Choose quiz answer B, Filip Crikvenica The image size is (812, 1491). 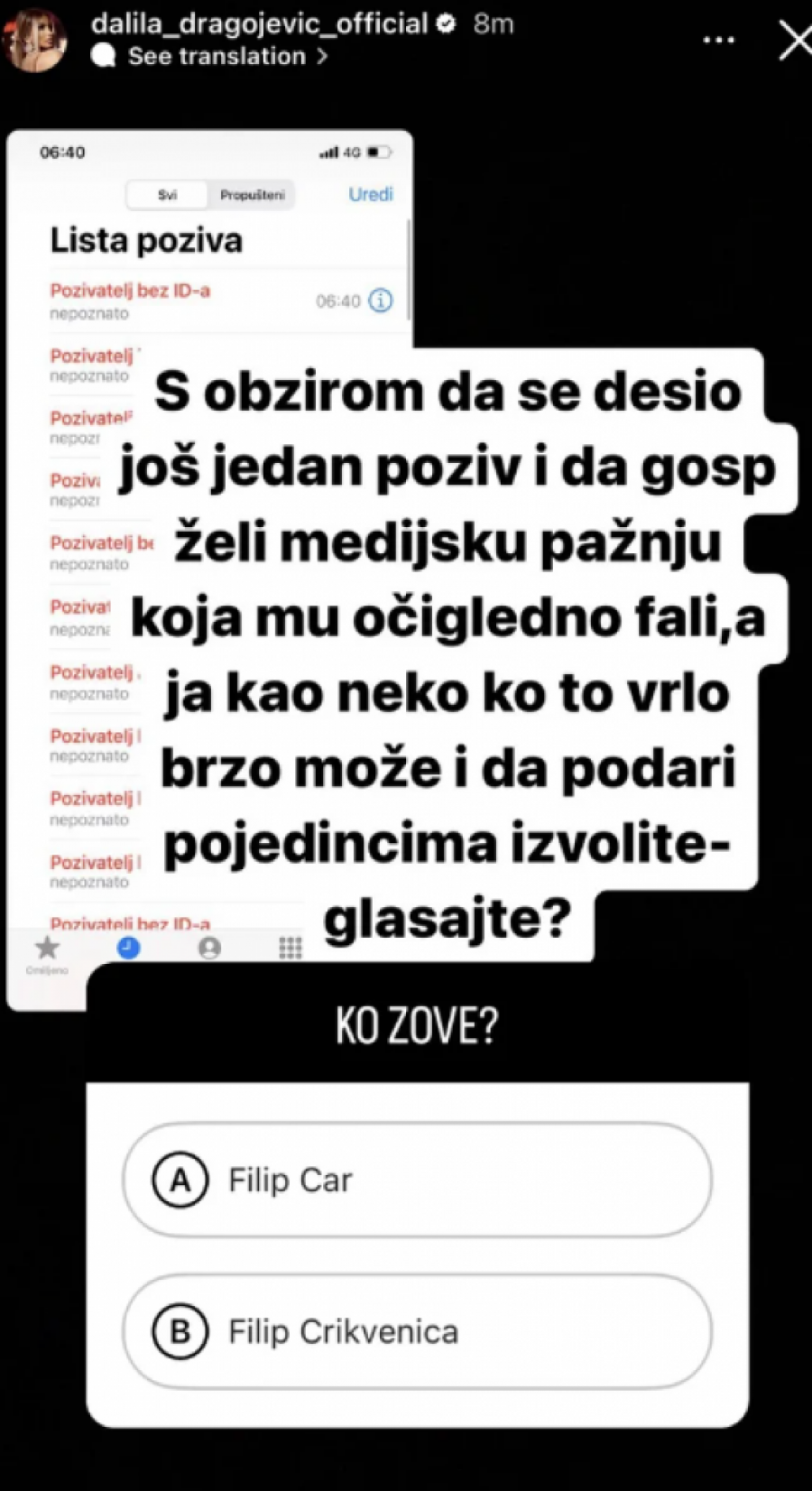417,1331
